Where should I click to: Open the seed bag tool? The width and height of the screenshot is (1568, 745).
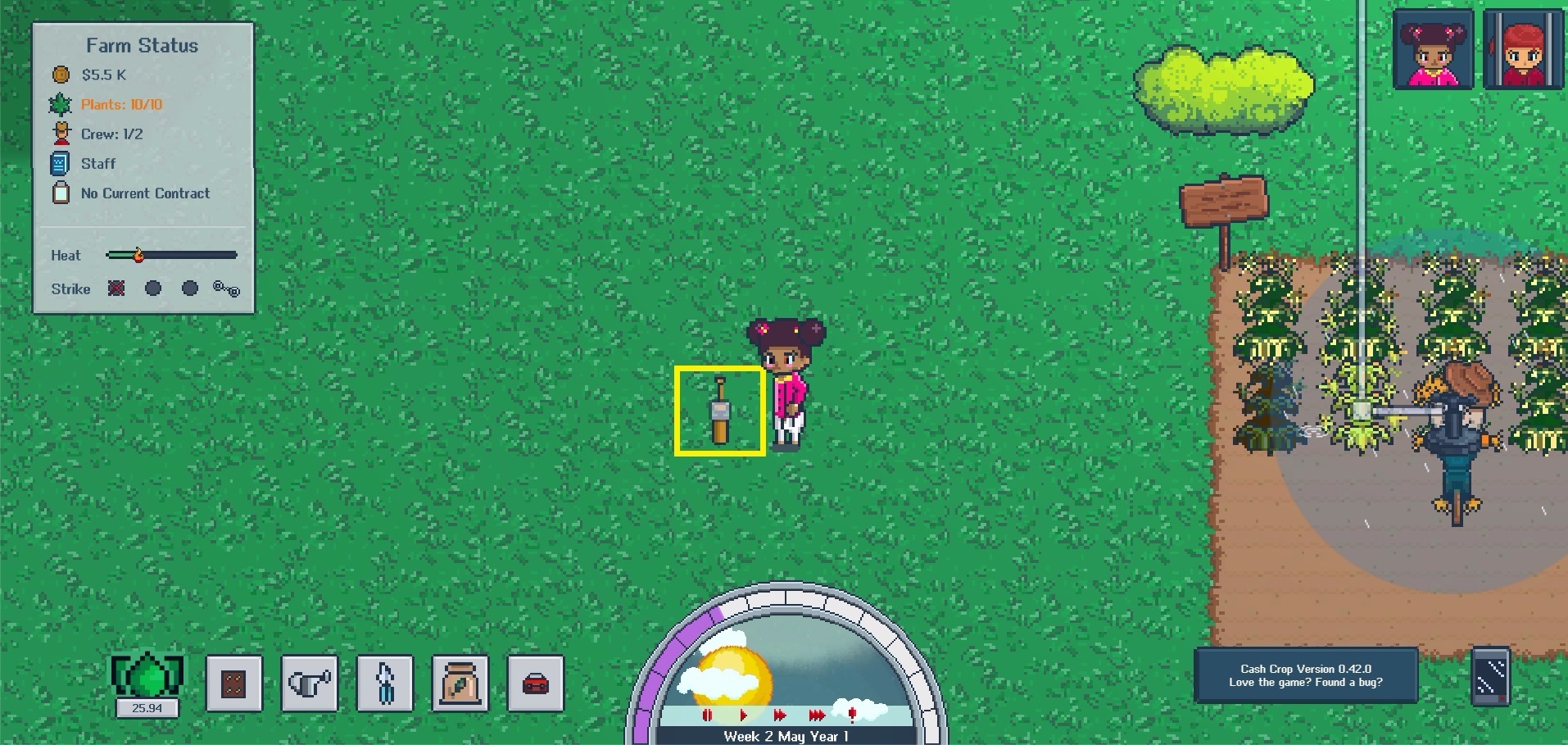pos(460,683)
